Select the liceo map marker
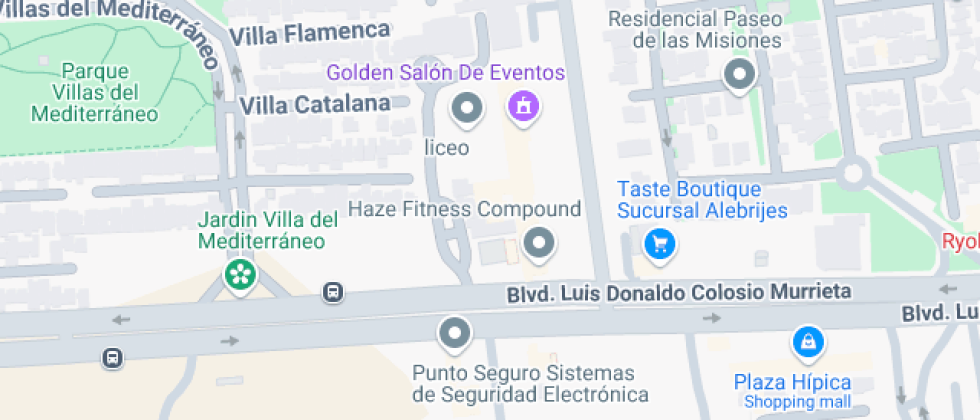The image size is (980, 420). [467, 109]
